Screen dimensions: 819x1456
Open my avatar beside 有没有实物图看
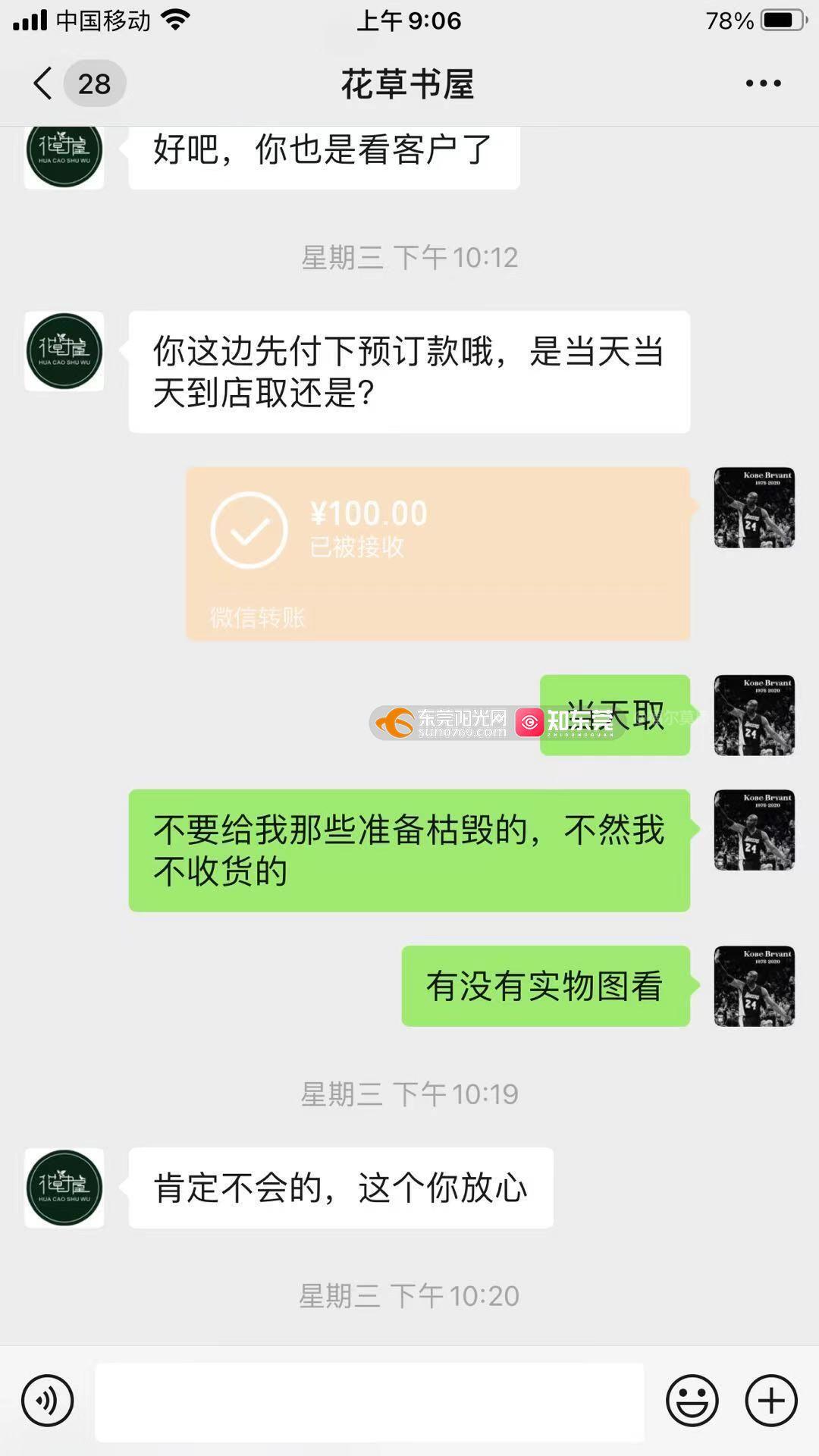(x=754, y=986)
